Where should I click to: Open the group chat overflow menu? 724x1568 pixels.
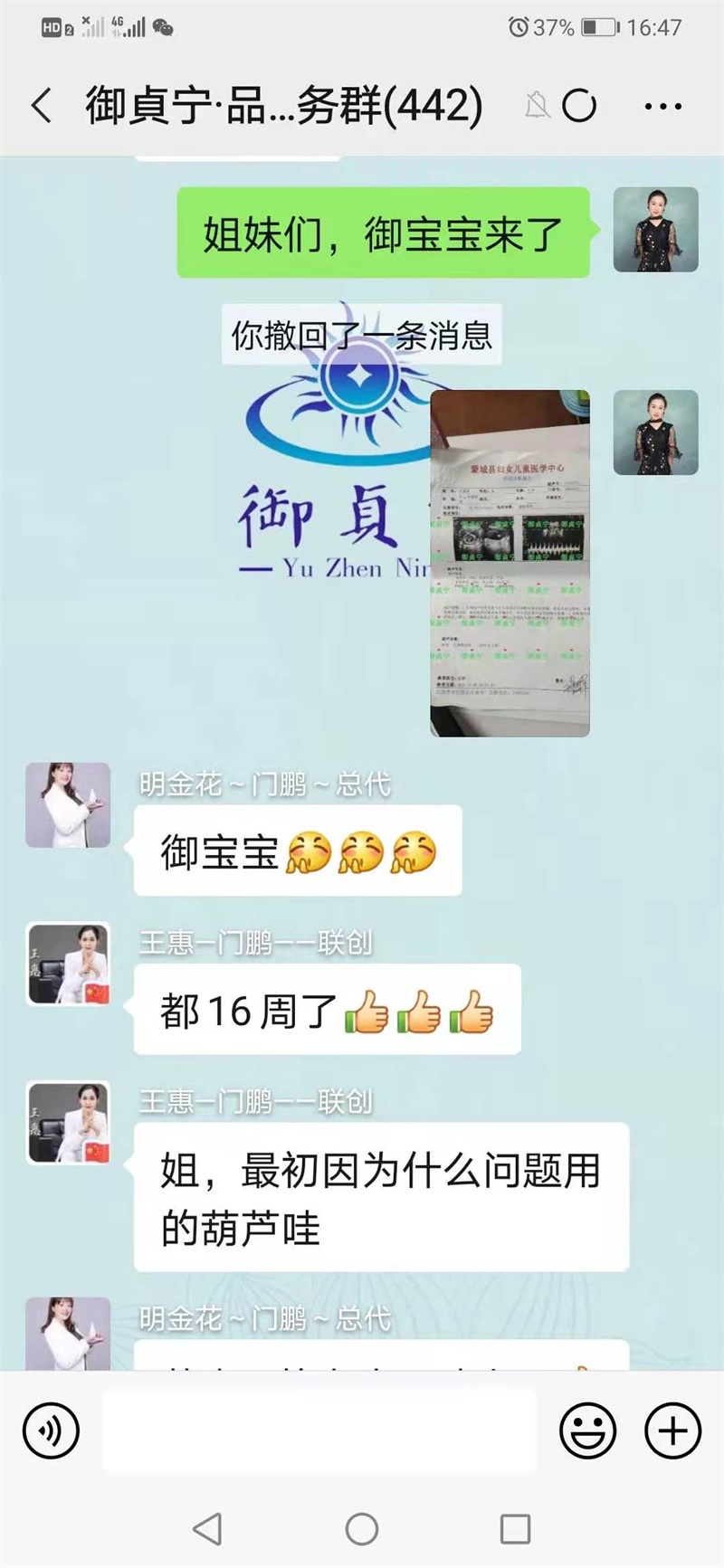point(662,107)
